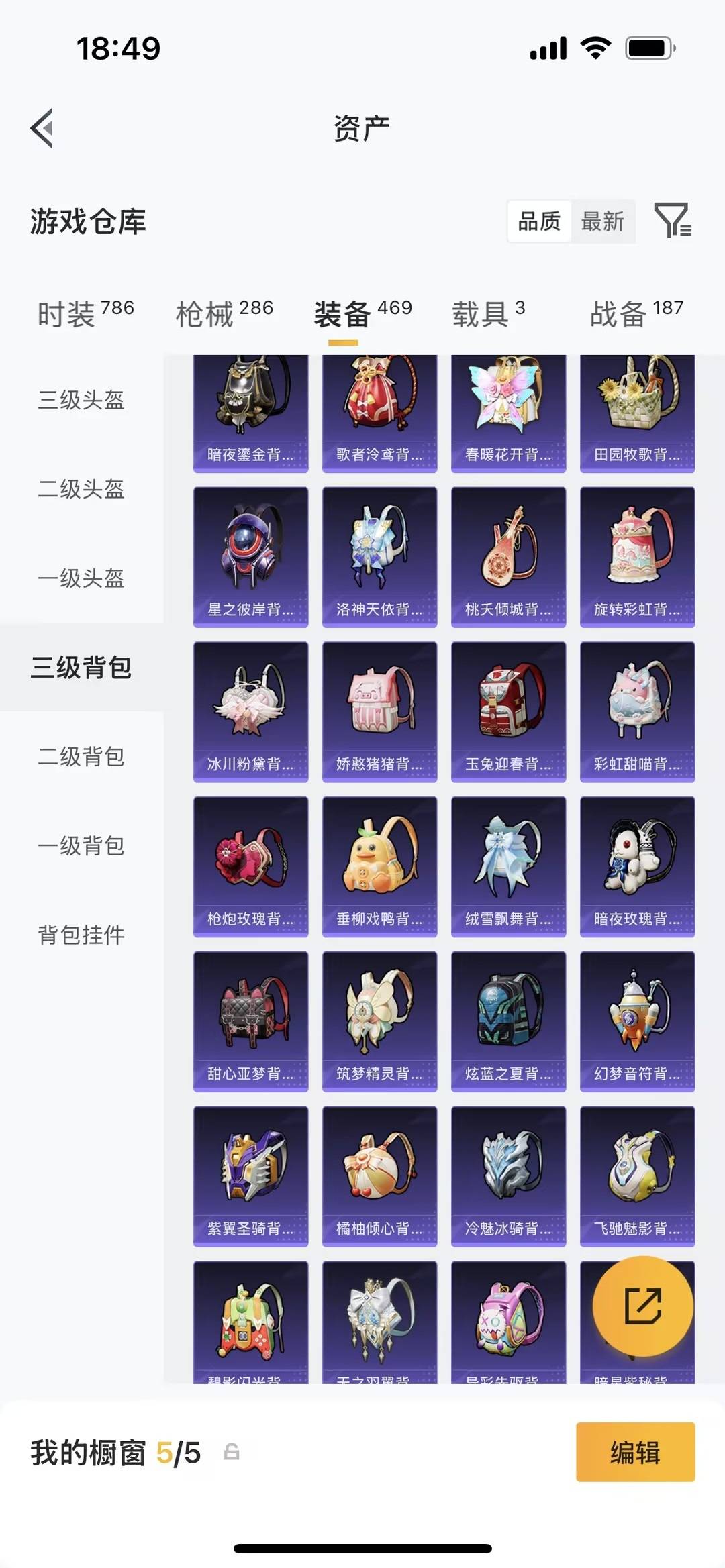Image resolution: width=725 pixels, height=1568 pixels.
Task: Switch sorting to 最新
Action: point(603,221)
